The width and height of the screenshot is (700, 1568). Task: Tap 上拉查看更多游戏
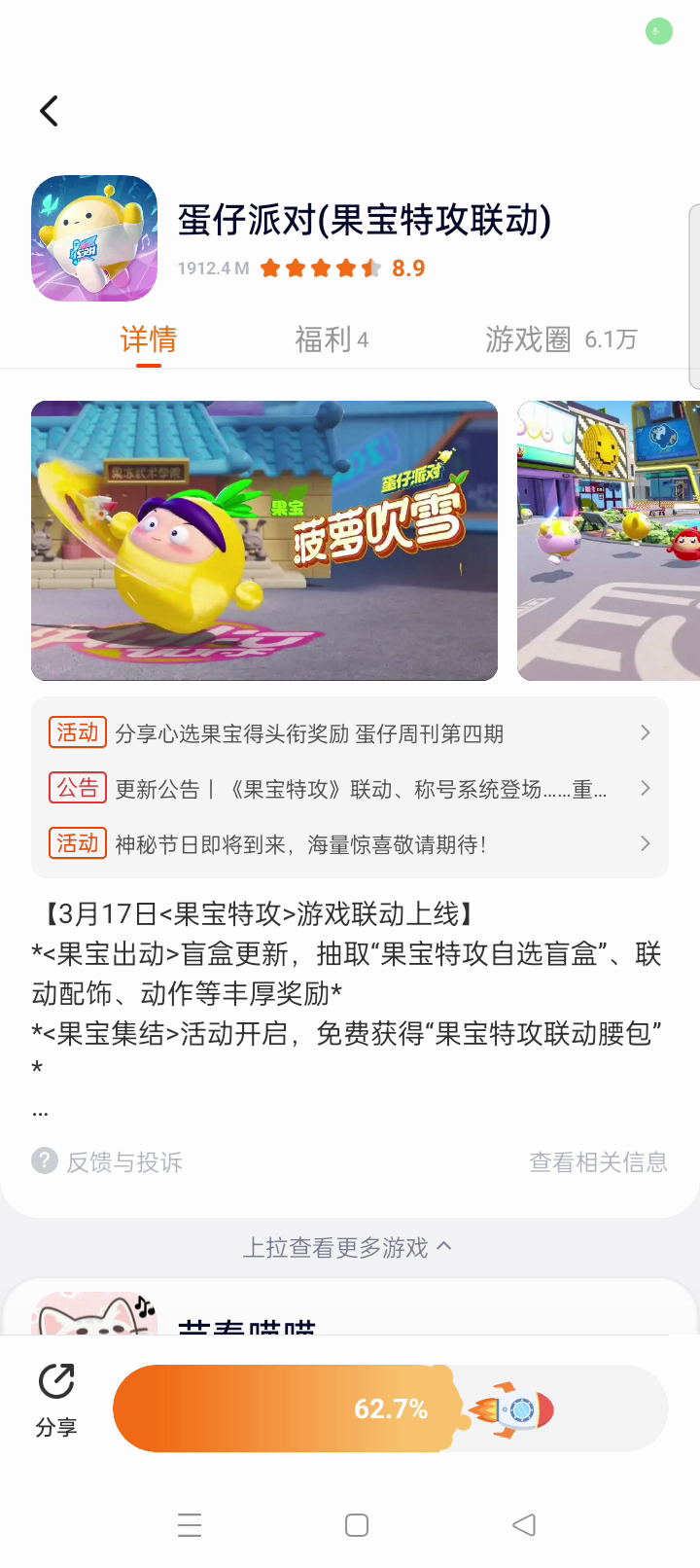346,1247
